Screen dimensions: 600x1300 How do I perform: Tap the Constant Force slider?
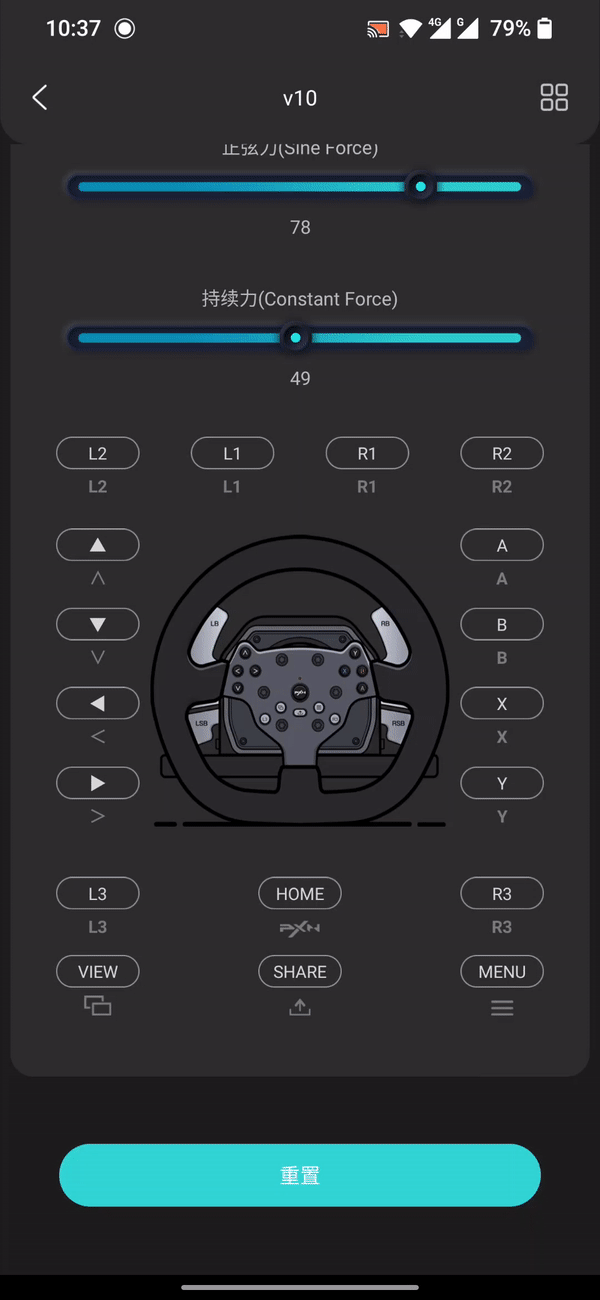[x=295, y=338]
